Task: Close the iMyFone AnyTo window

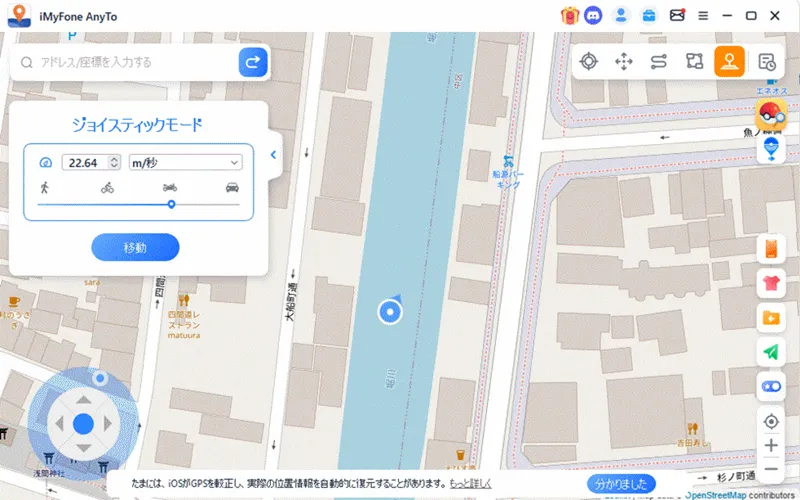Action: [x=776, y=15]
